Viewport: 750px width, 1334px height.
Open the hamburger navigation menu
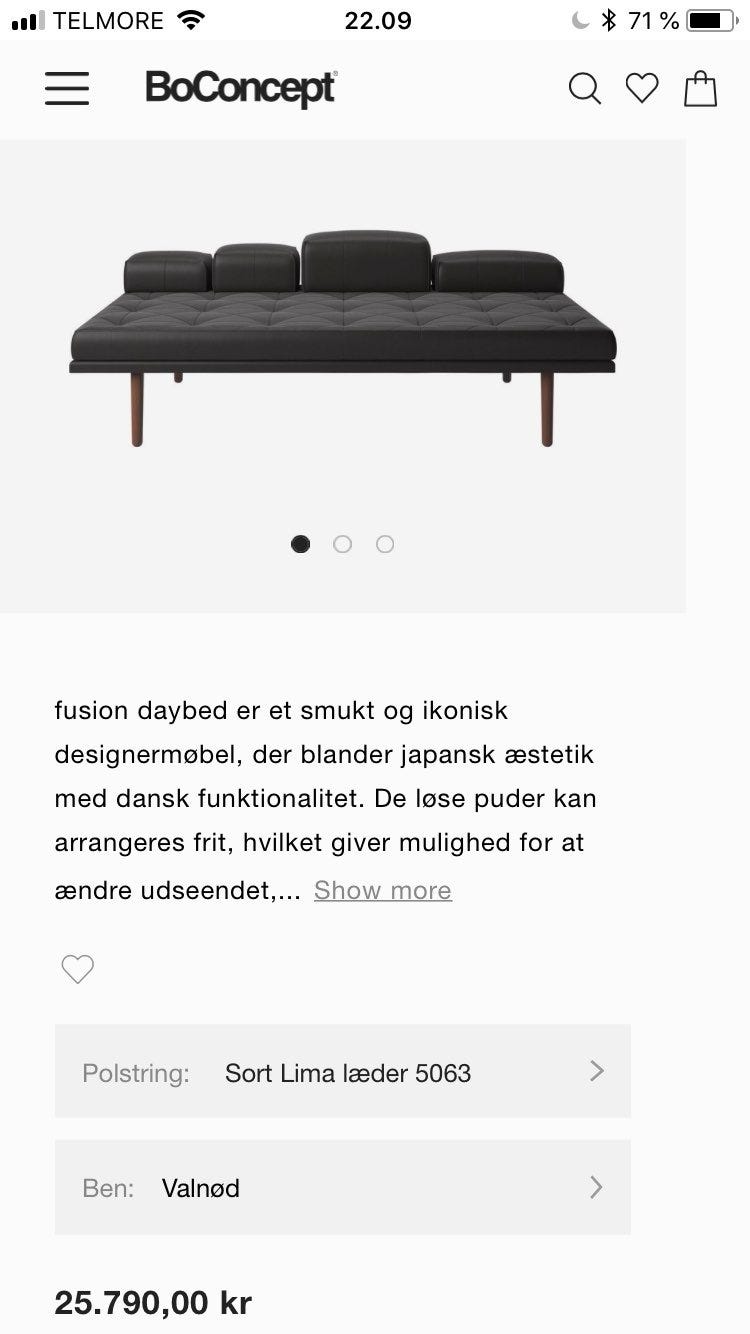(x=66, y=88)
